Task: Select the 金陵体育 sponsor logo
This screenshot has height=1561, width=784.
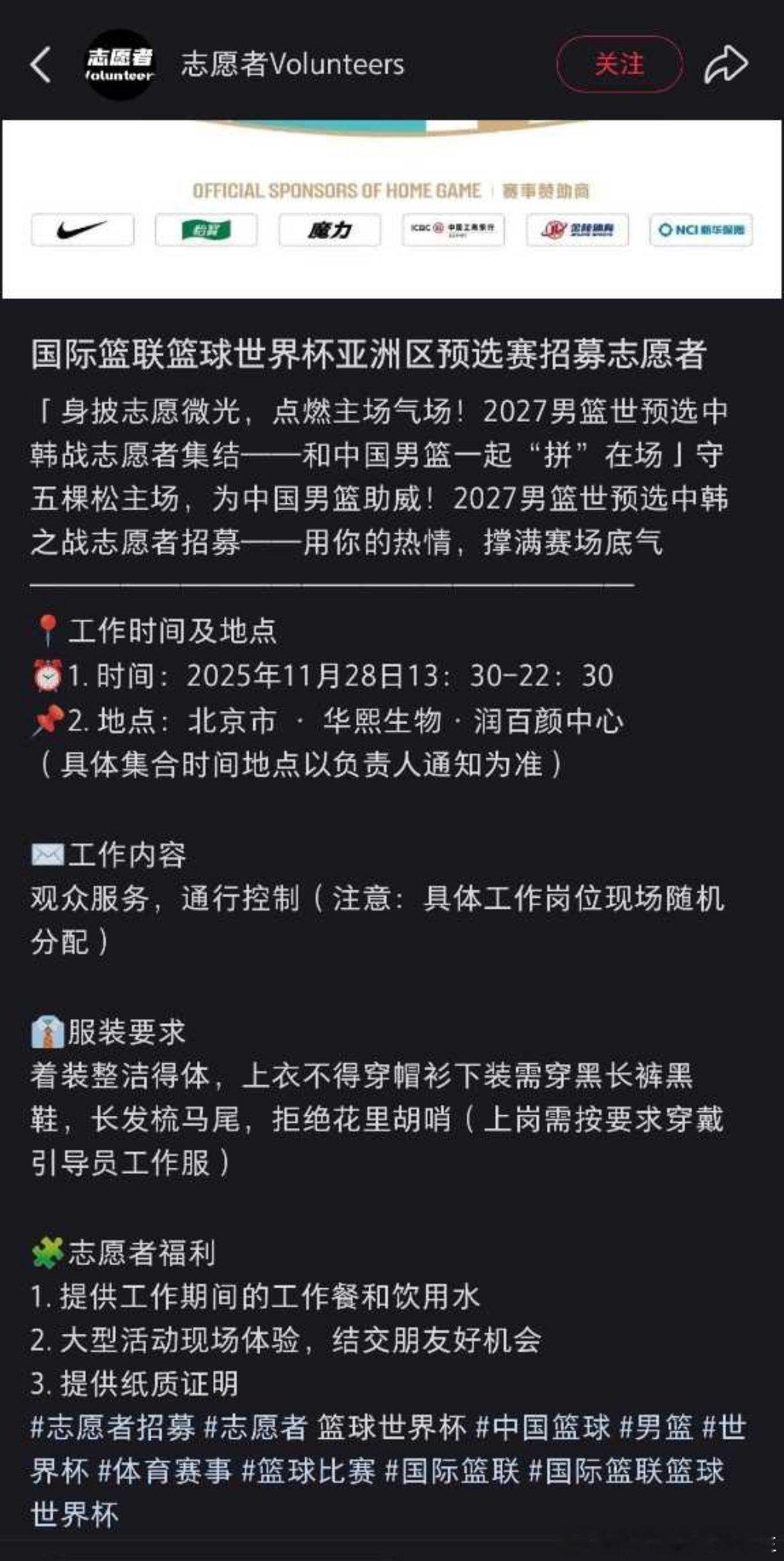Action: click(x=577, y=230)
